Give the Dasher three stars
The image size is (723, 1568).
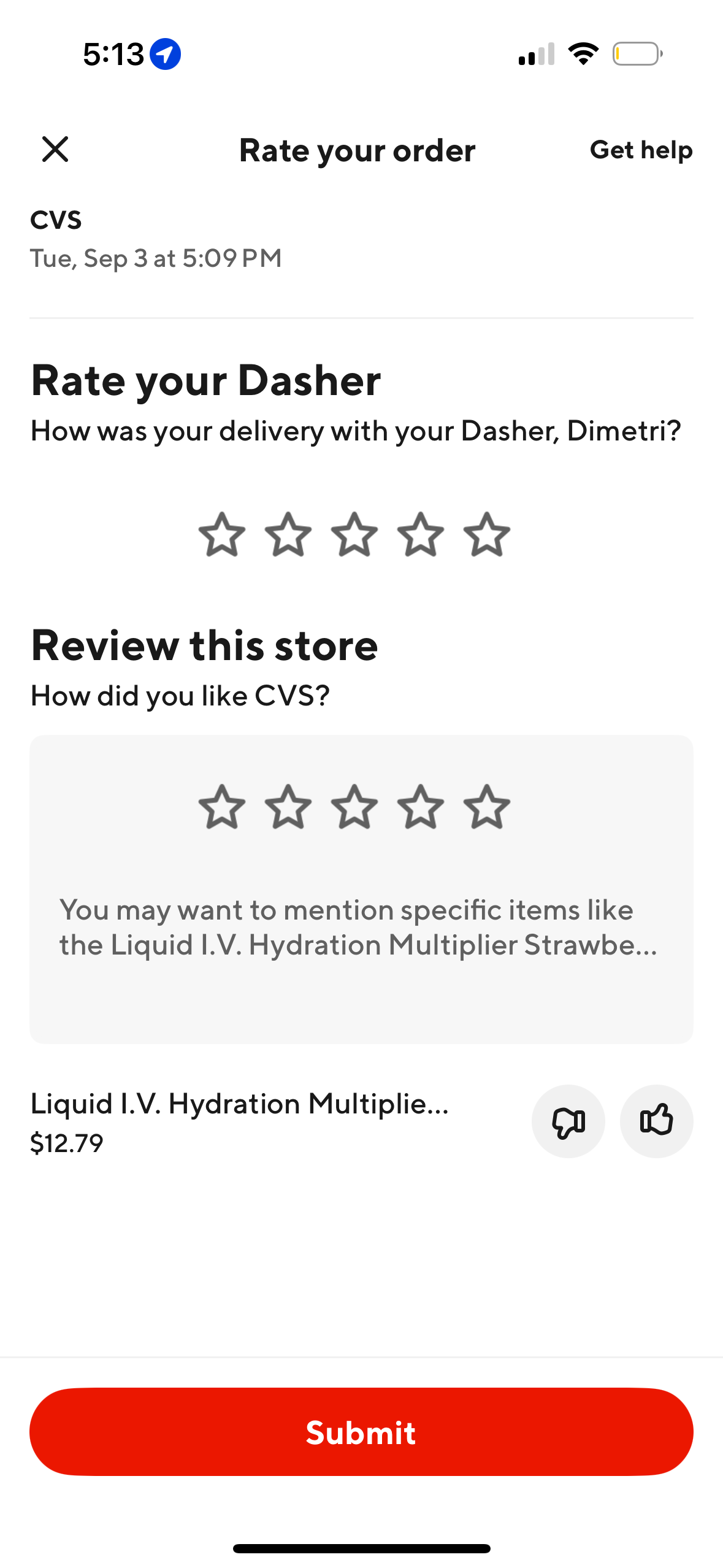click(x=354, y=535)
